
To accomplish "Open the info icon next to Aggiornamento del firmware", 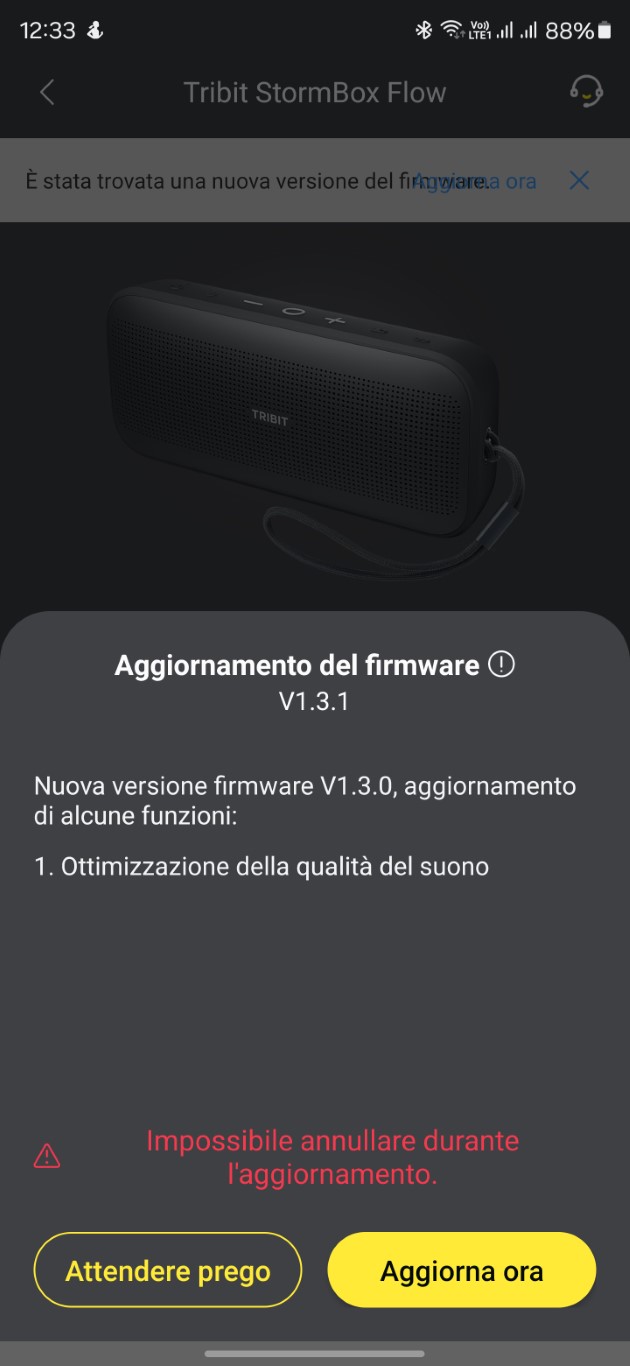I will tap(501, 664).
